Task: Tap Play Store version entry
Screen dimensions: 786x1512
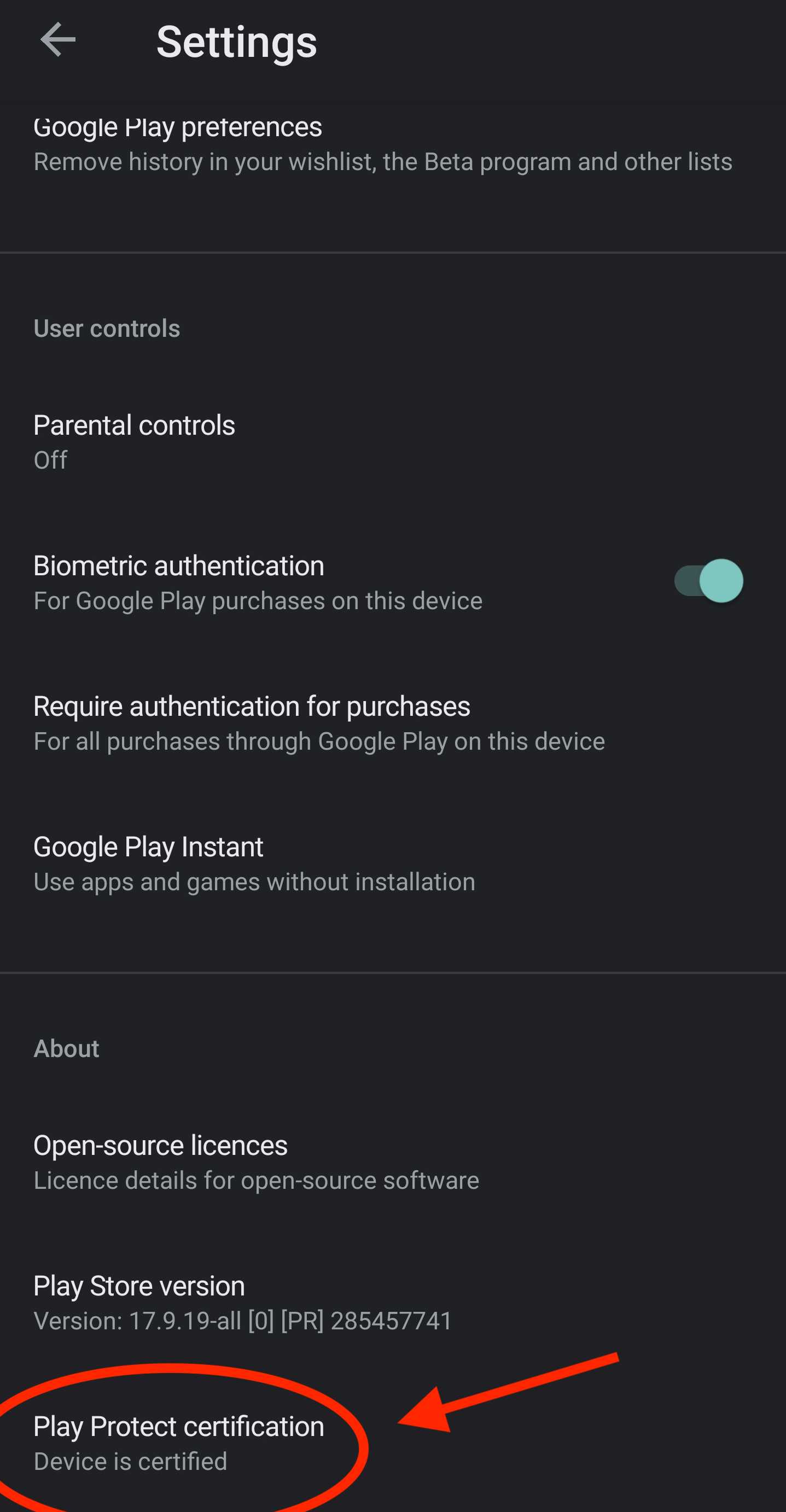Action: 138,1286
